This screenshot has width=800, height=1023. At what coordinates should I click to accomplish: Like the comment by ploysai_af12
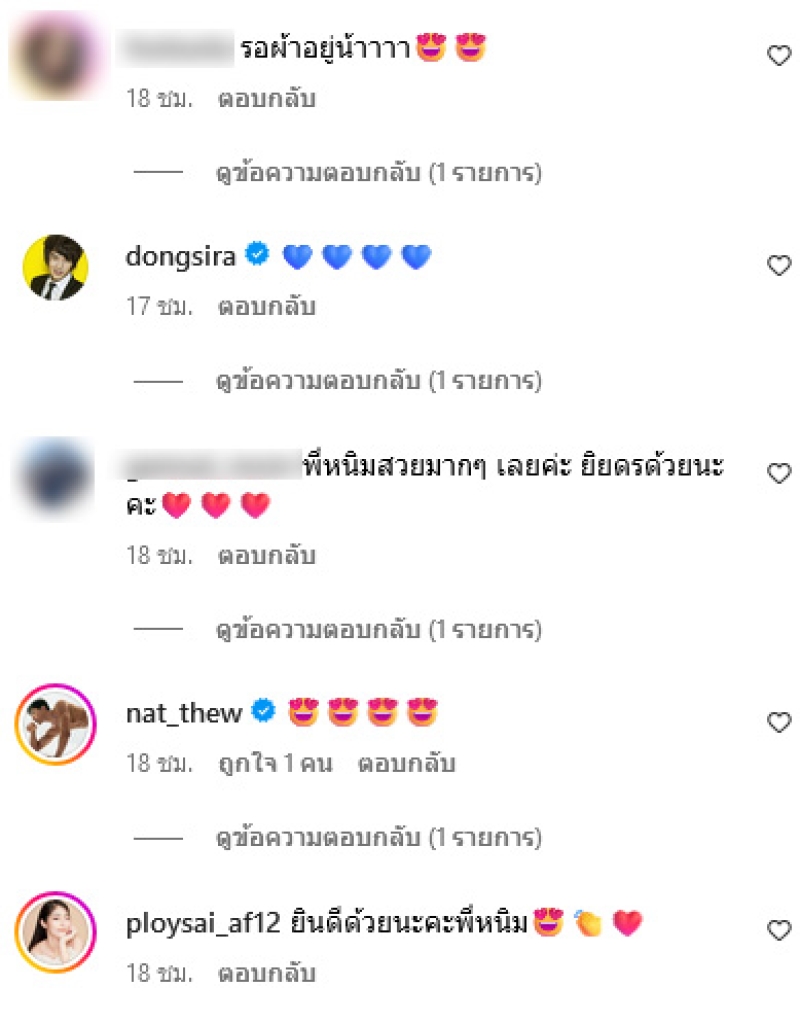click(778, 931)
